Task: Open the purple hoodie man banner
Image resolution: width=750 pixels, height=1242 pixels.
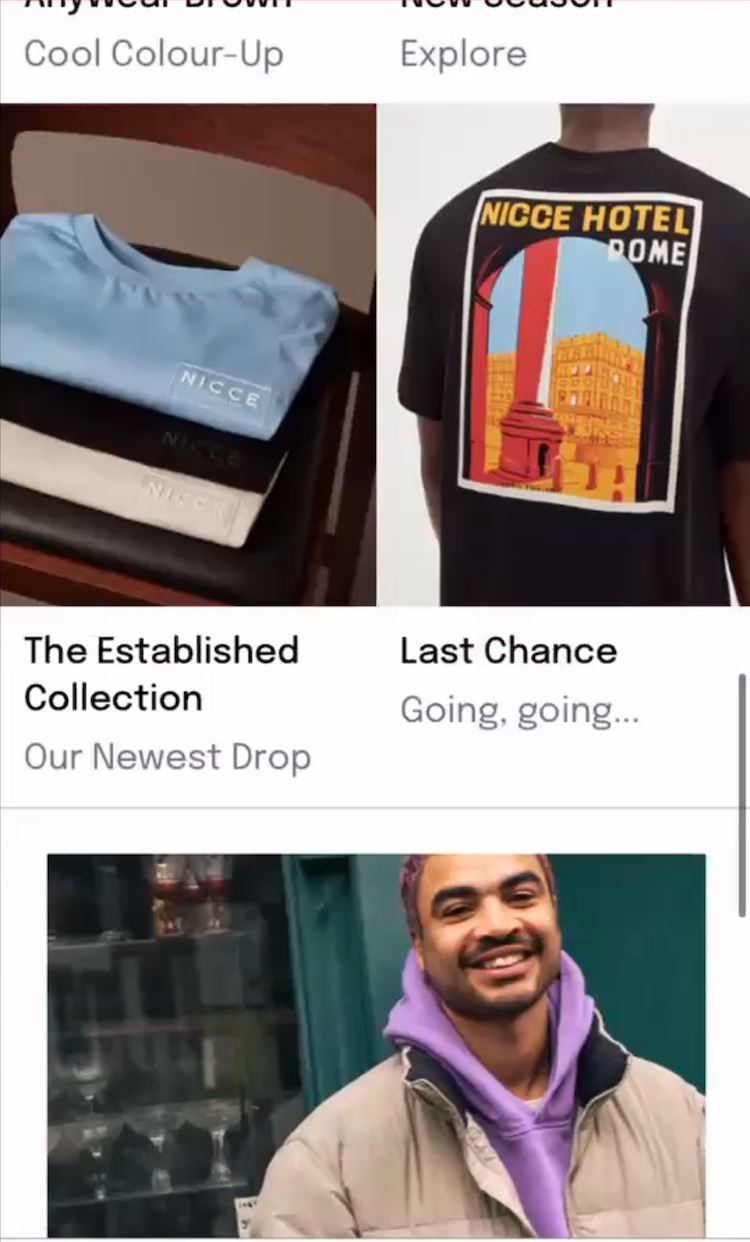Action: [x=376, y=1044]
